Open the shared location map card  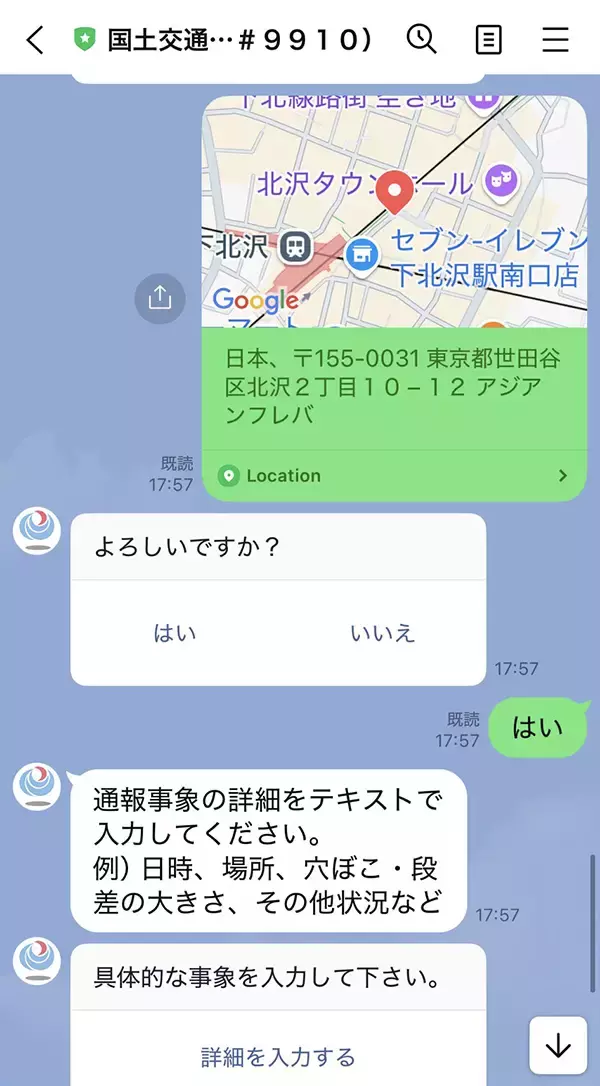(x=394, y=298)
